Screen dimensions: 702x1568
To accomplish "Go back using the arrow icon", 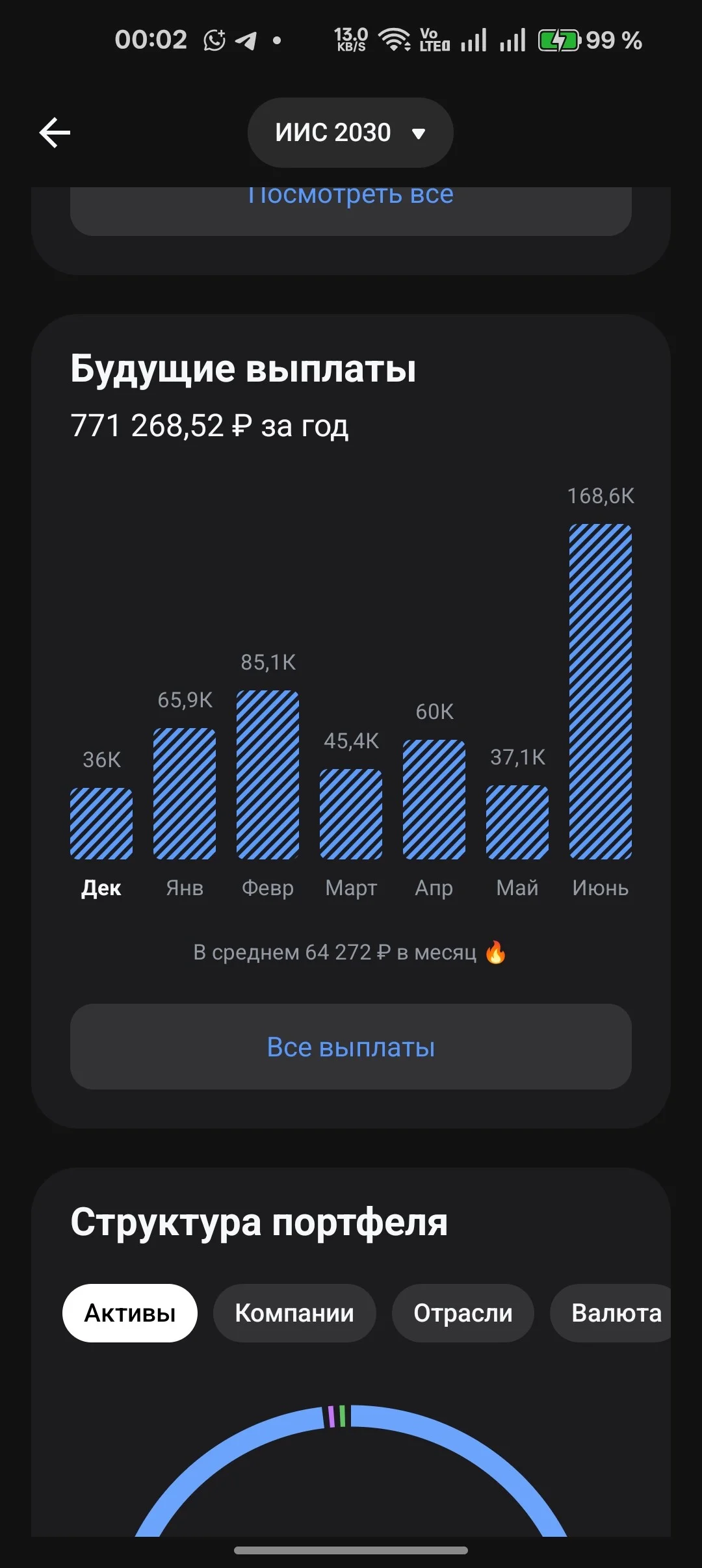I will (55, 133).
